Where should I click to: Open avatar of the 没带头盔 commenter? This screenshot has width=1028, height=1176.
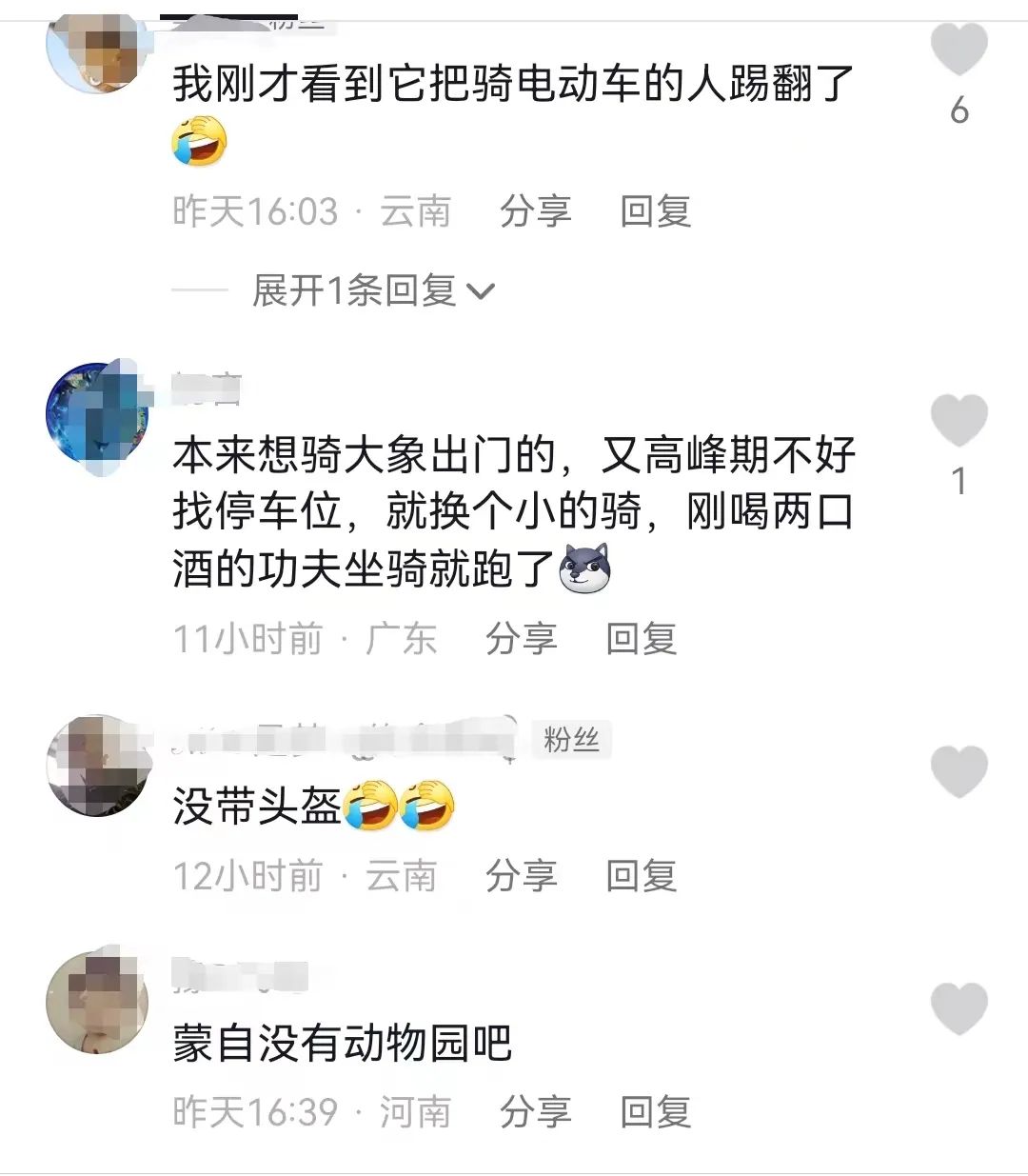pos(97,766)
